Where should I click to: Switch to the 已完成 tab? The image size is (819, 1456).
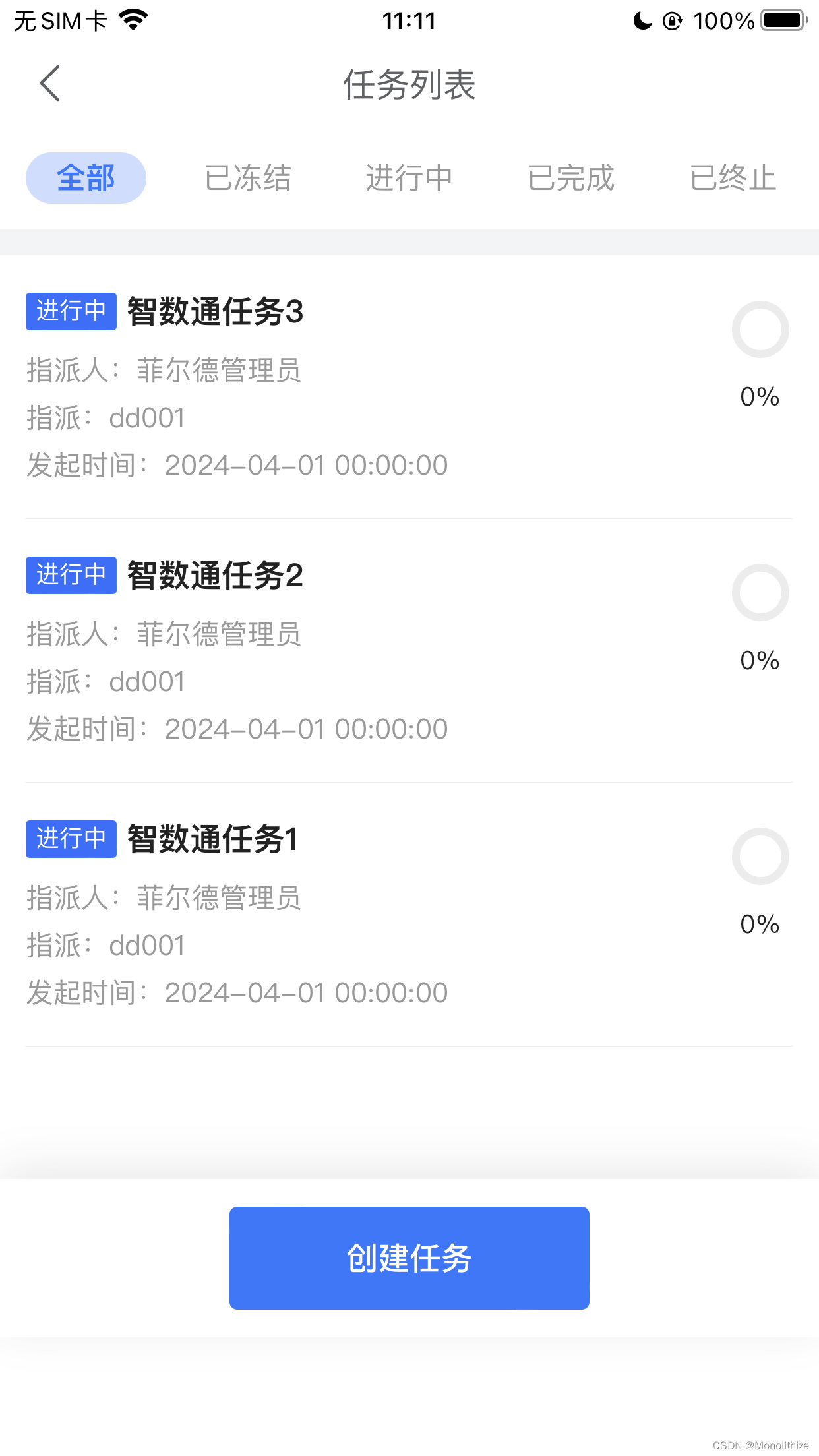571,178
